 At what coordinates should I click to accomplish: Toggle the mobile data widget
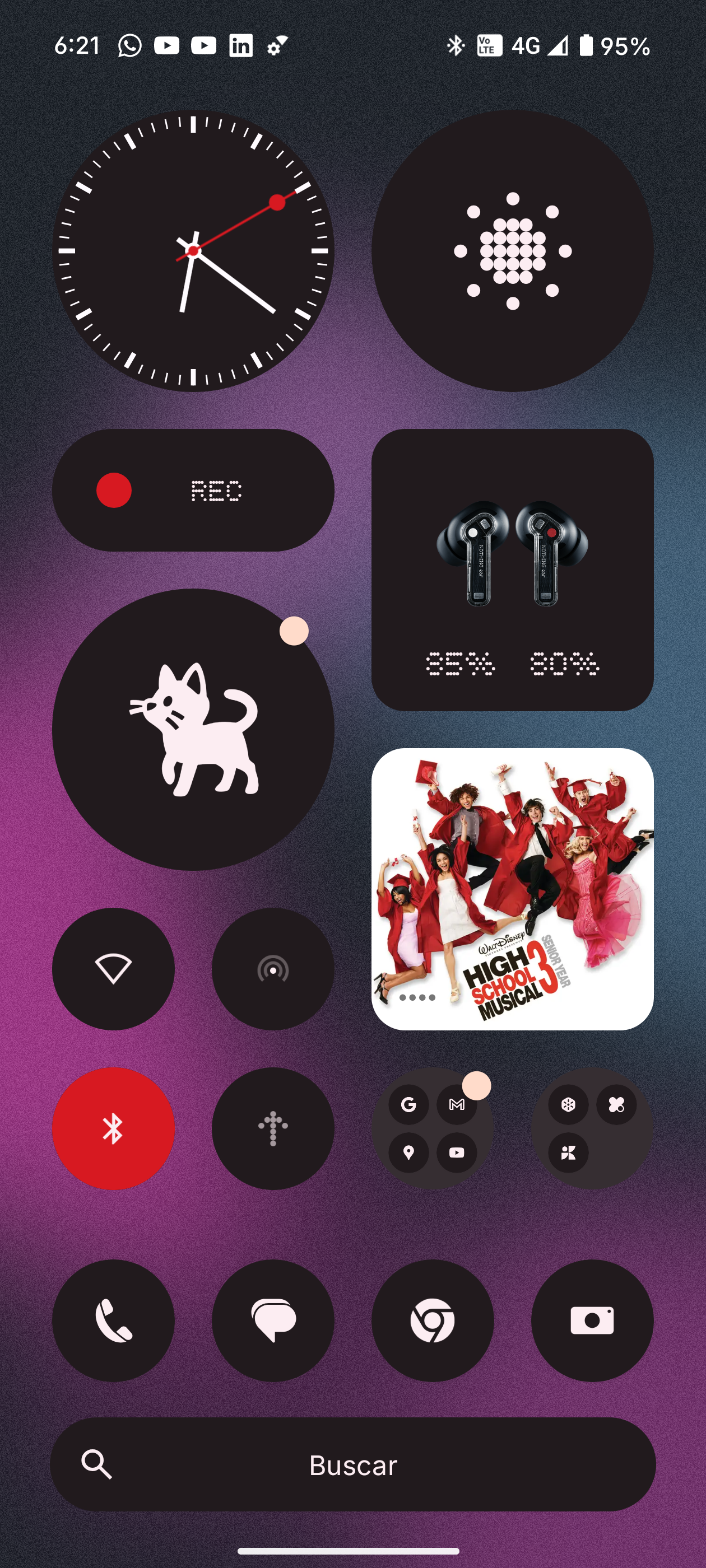273,1128
